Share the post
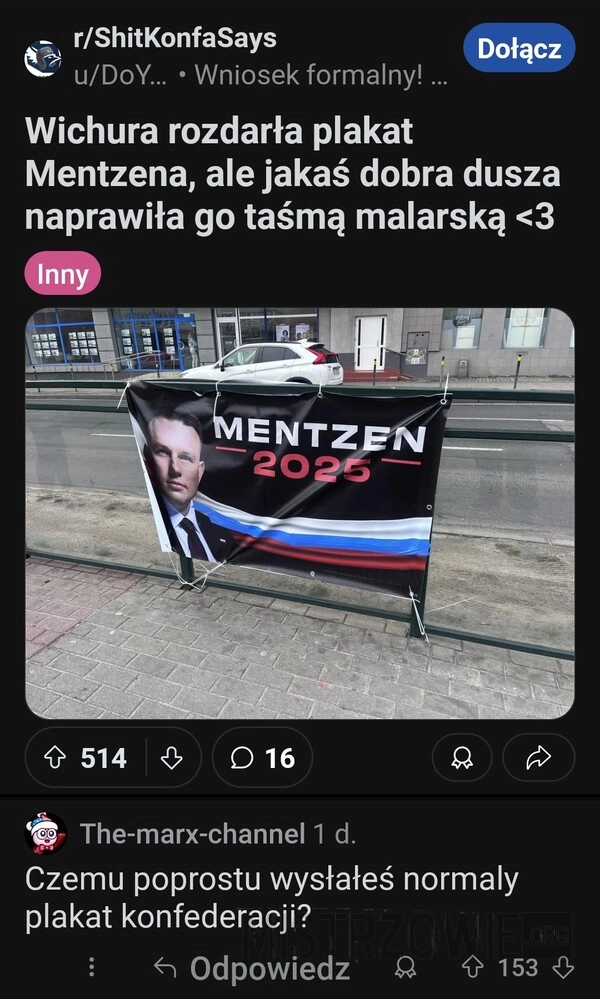 (x=539, y=758)
